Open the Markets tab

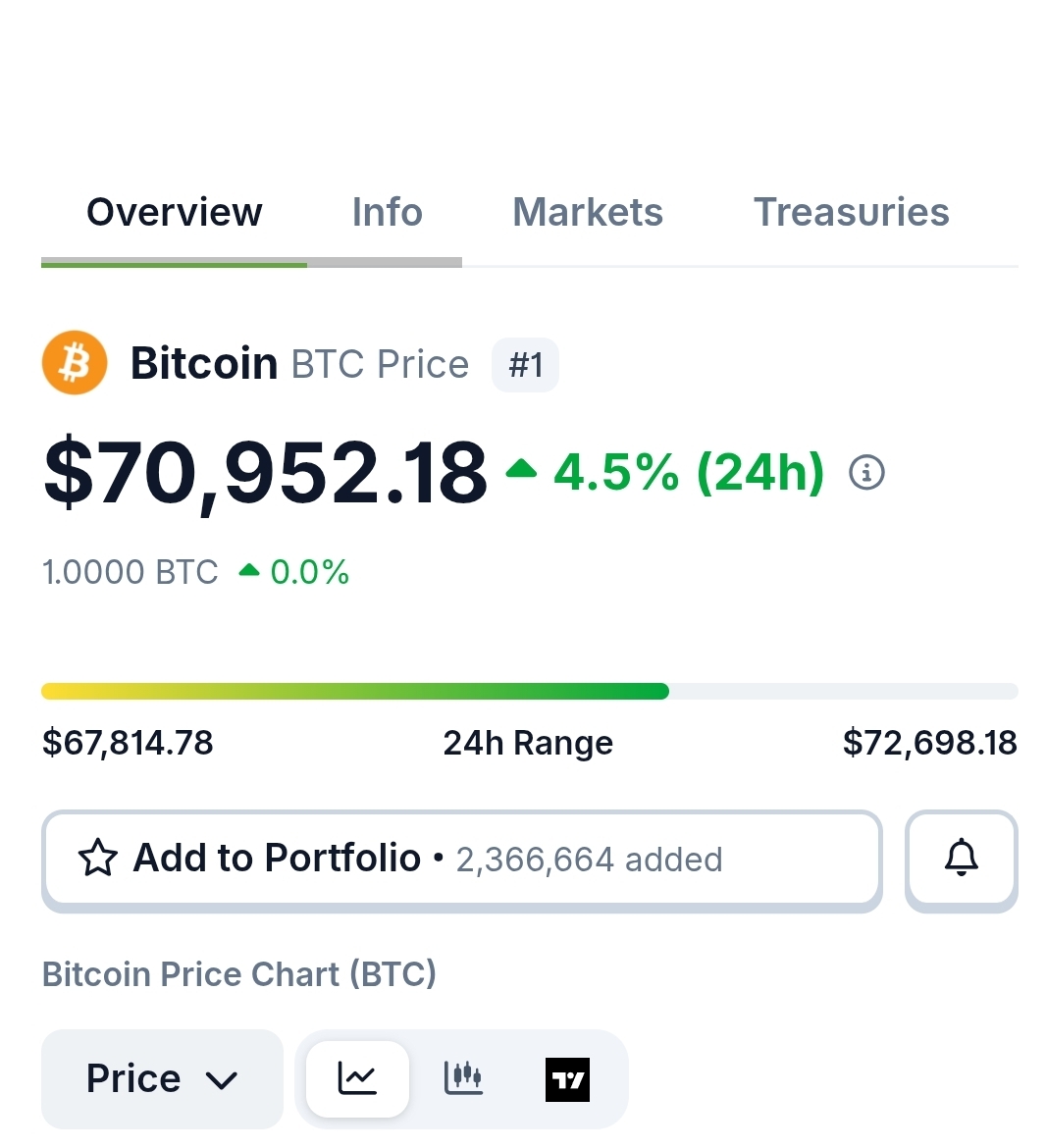click(587, 213)
